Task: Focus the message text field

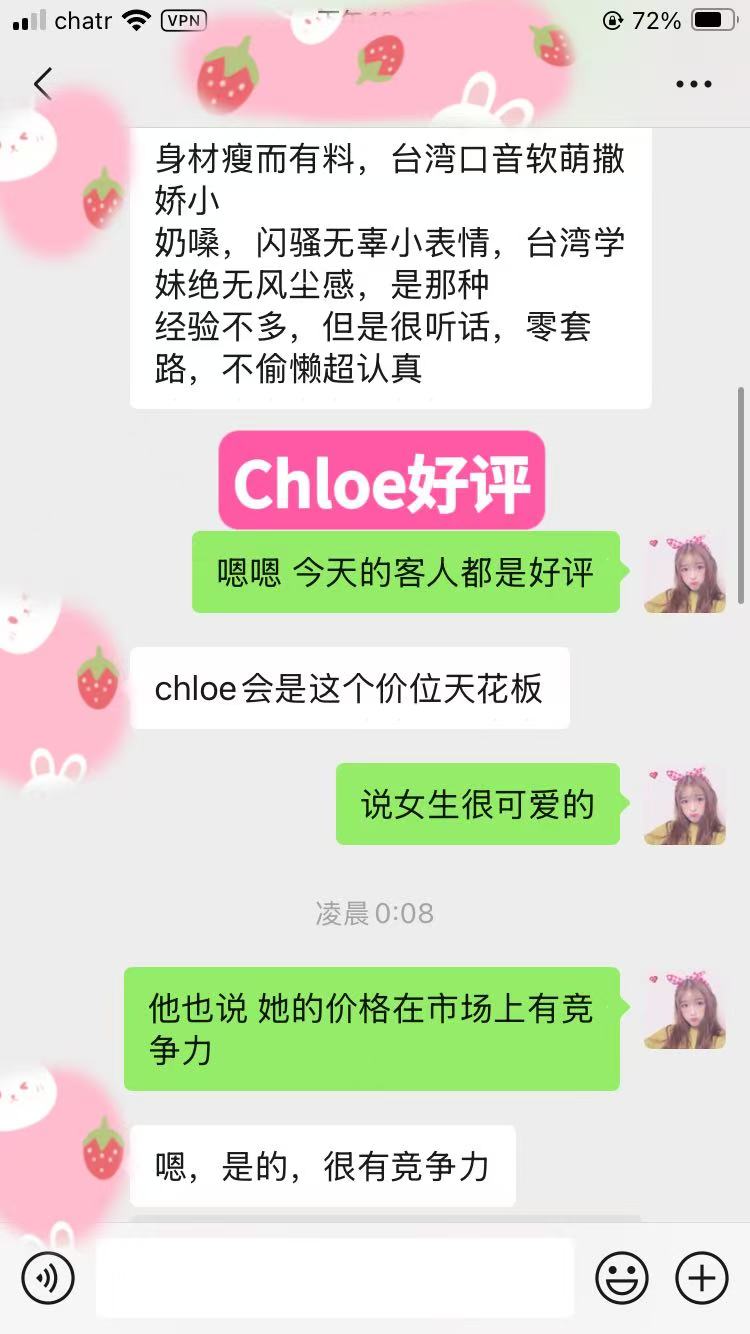Action: [x=335, y=1277]
